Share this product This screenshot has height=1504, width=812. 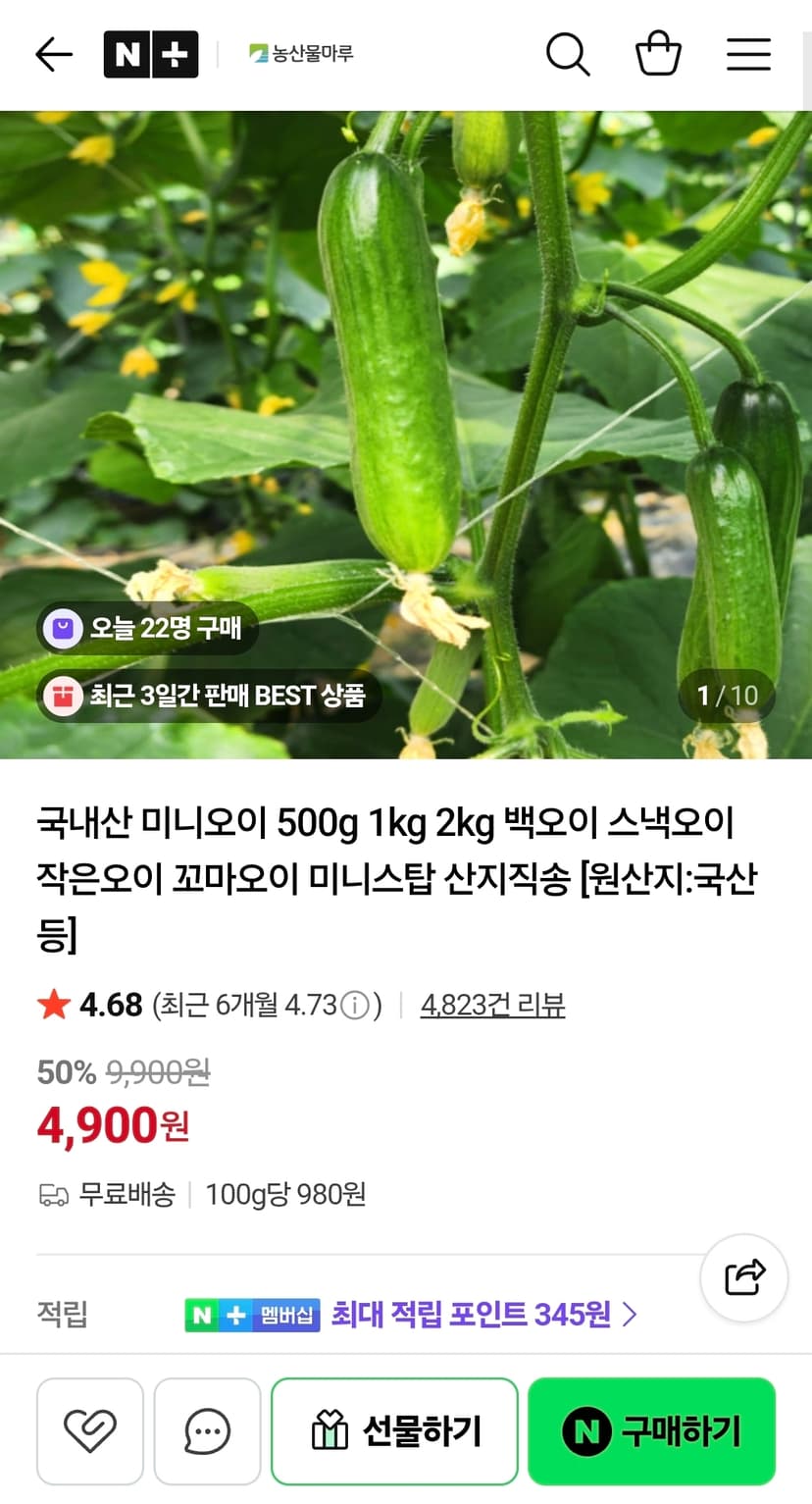click(x=744, y=1277)
